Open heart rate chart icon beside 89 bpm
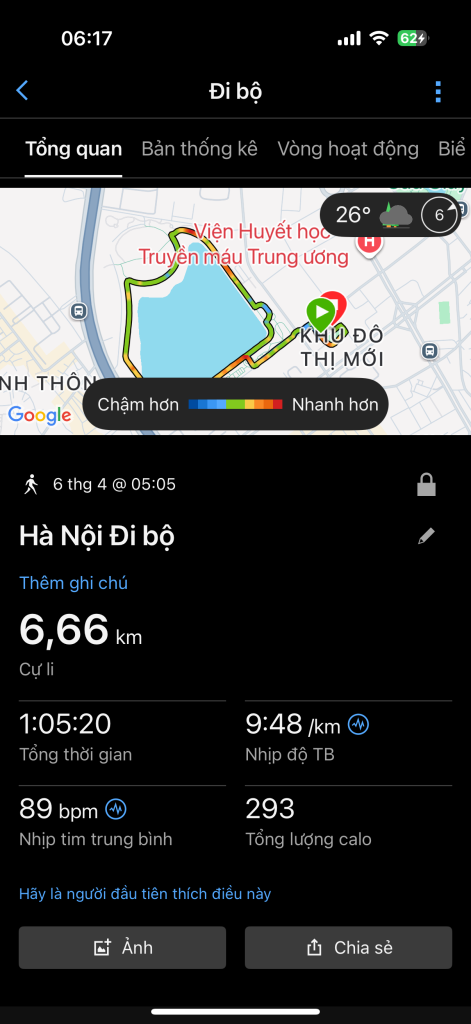 (116, 810)
